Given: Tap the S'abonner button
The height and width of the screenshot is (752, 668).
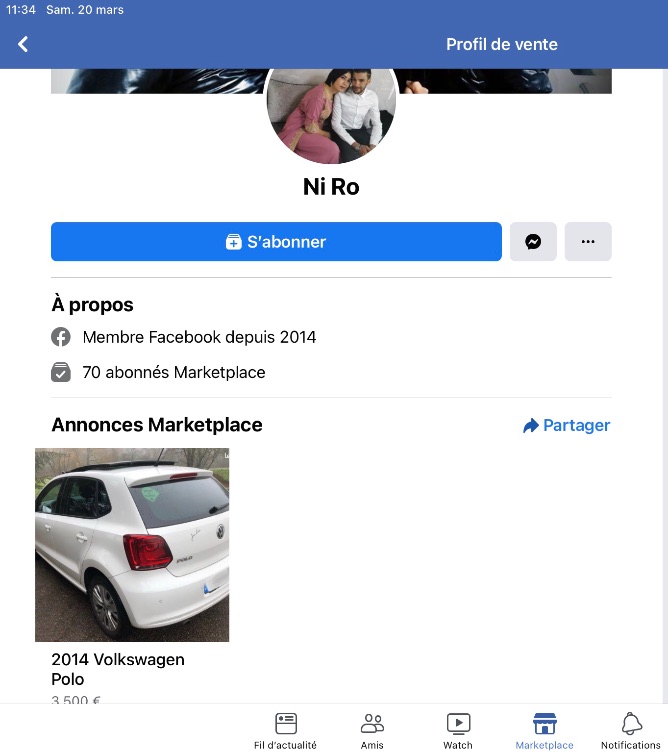Looking at the screenshot, I should [x=276, y=242].
